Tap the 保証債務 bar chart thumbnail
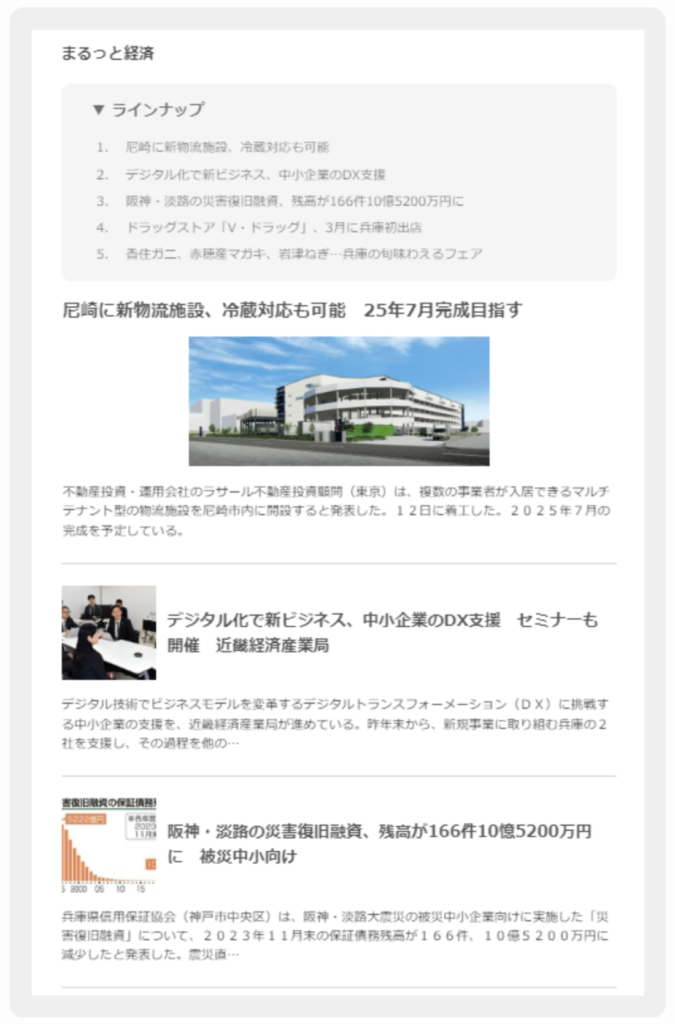This screenshot has width=675, height=1024. 109,845
